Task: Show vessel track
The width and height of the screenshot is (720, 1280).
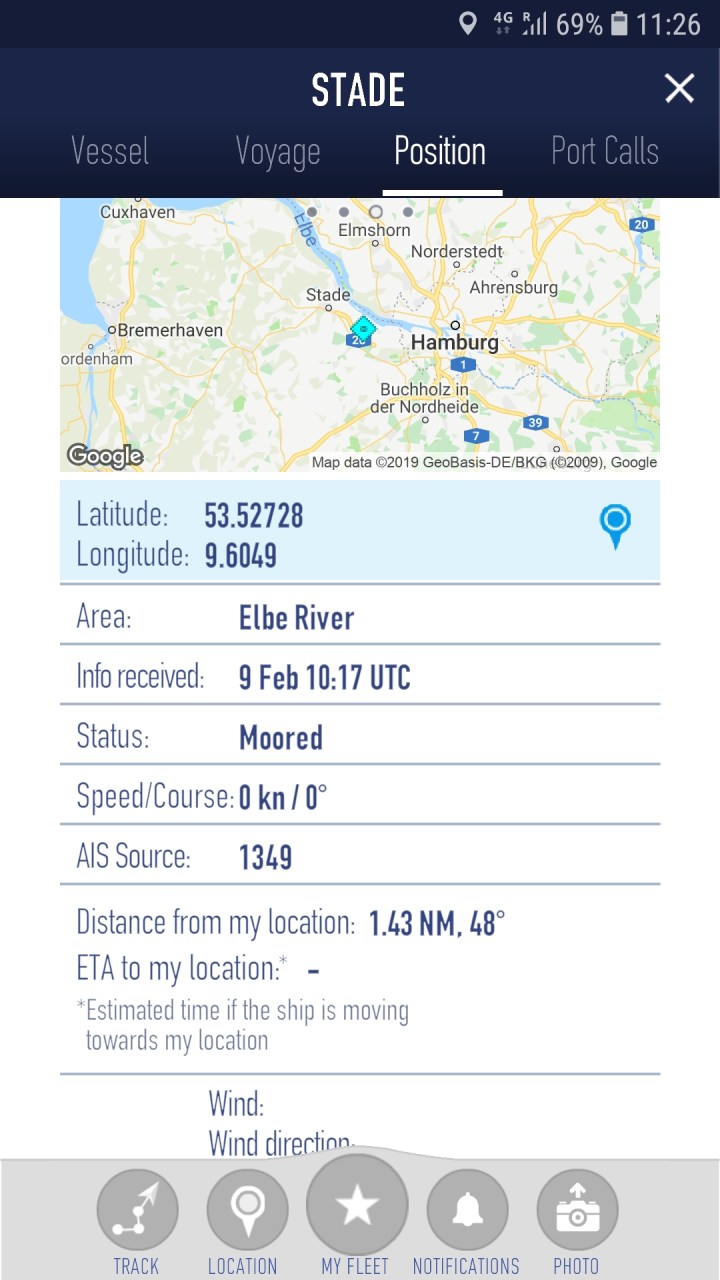Action: [x=137, y=1210]
